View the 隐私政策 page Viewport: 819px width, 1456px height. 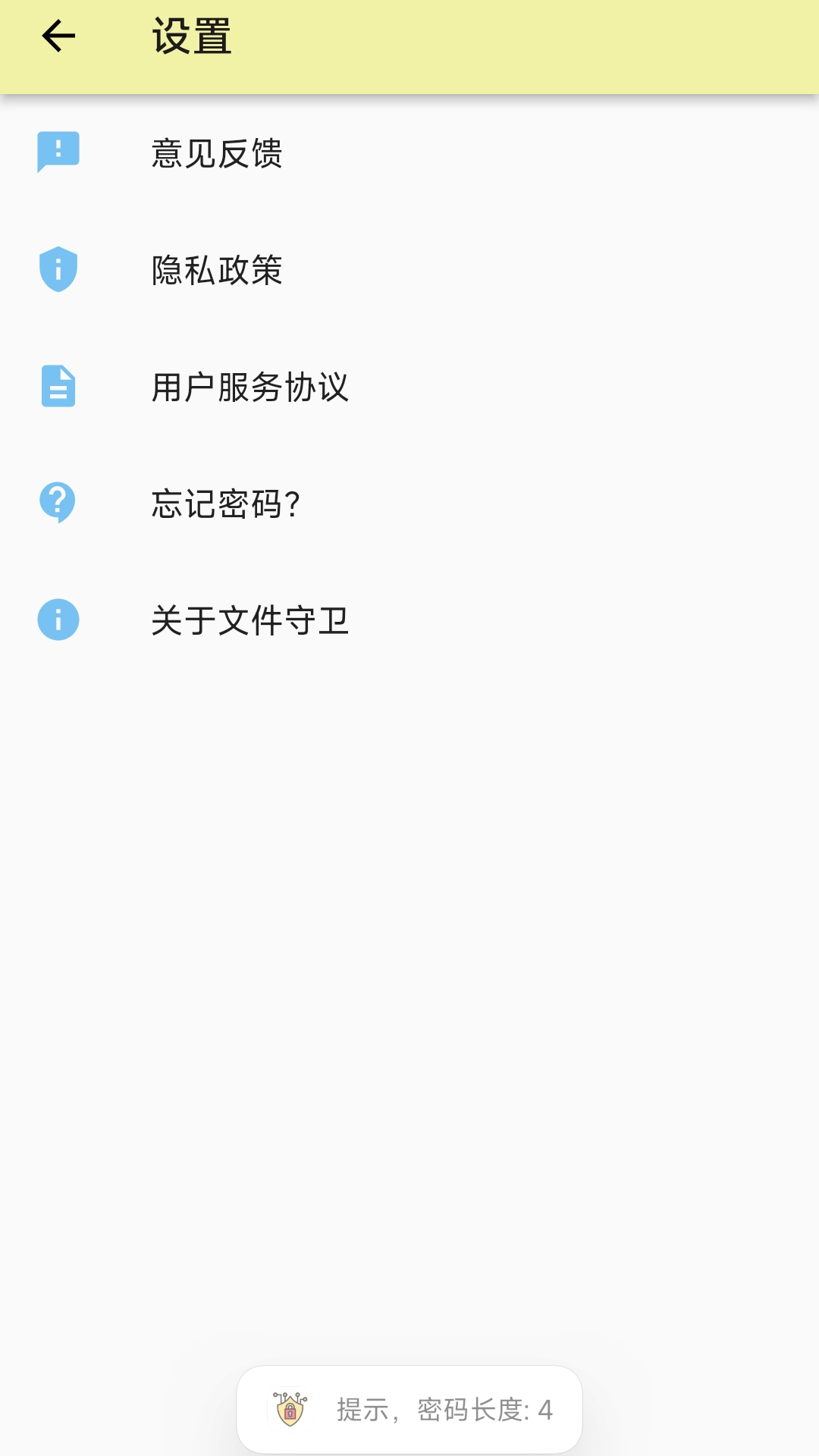(217, 270)
